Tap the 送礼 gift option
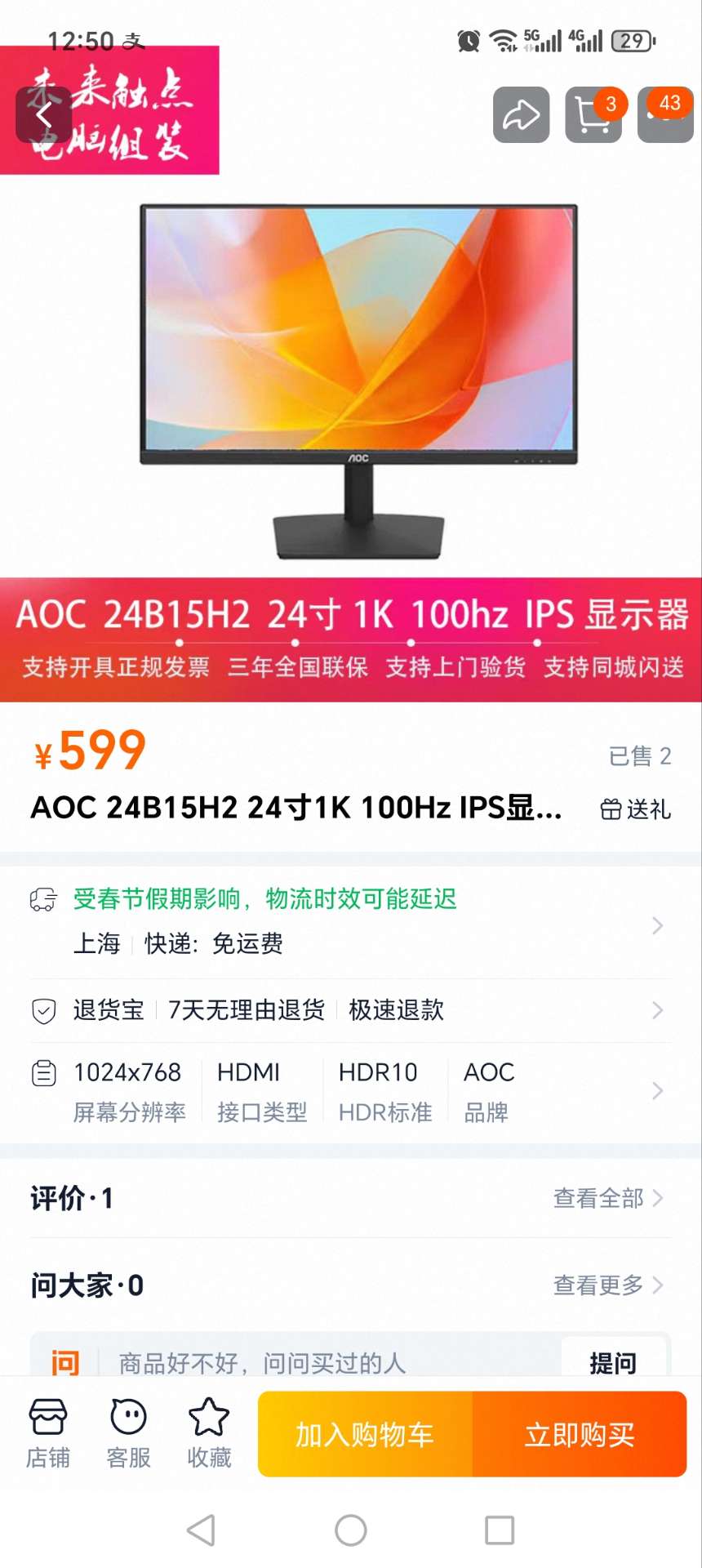This screenshot has height=1568, width=702. (x=636, y=808)
